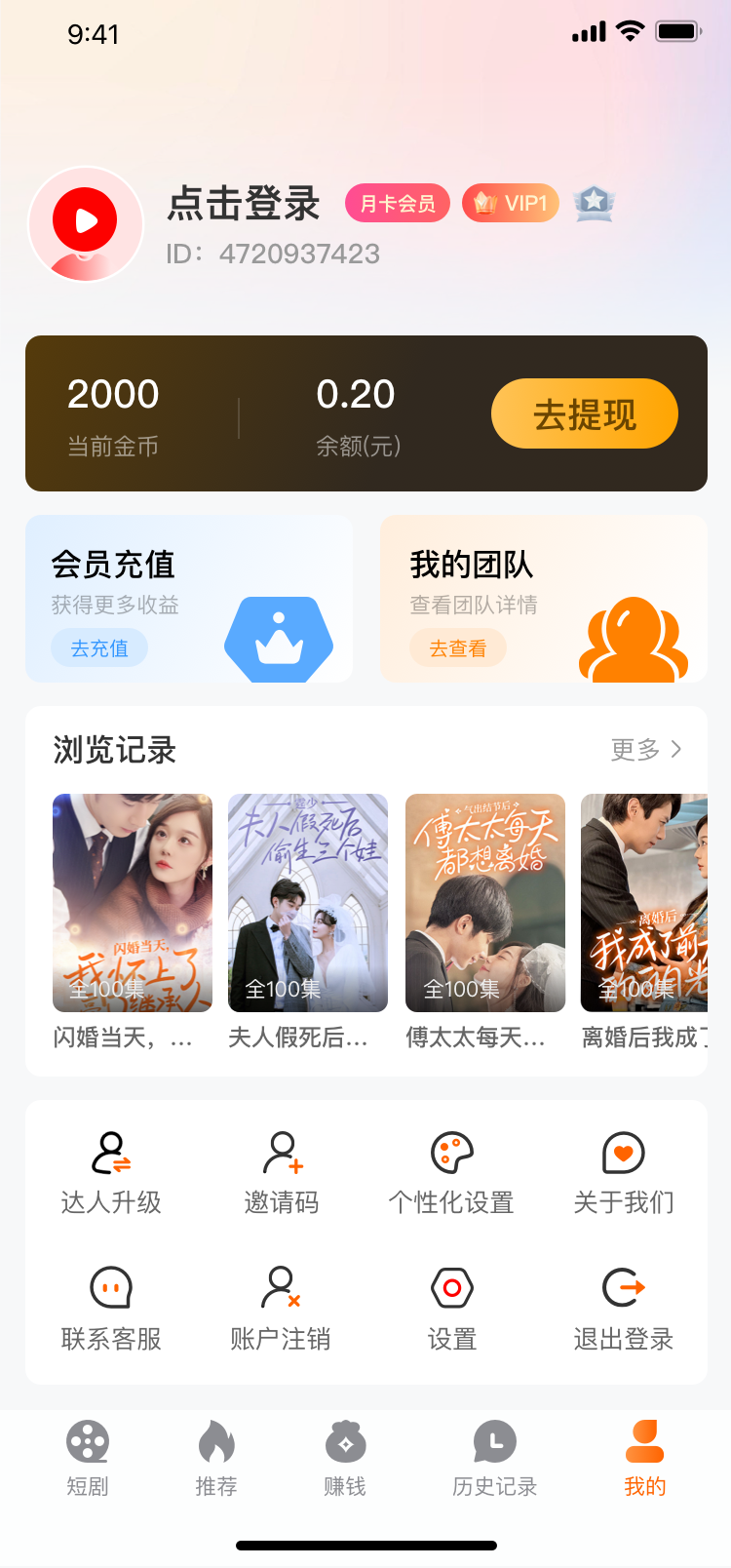The height and width of the screenshot is (1568, 731).
Task: Select the 月卡会员 membership badge
Action: click(397, 203)
